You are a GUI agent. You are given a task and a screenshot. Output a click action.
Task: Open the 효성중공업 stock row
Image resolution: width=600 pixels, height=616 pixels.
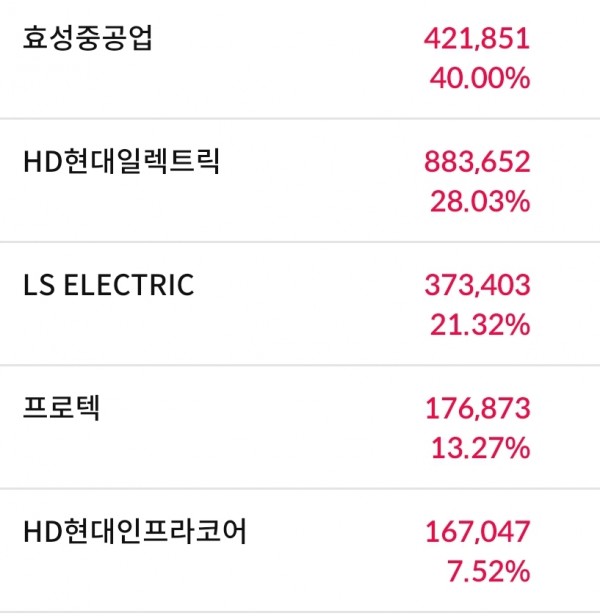(x=90, y=42)
